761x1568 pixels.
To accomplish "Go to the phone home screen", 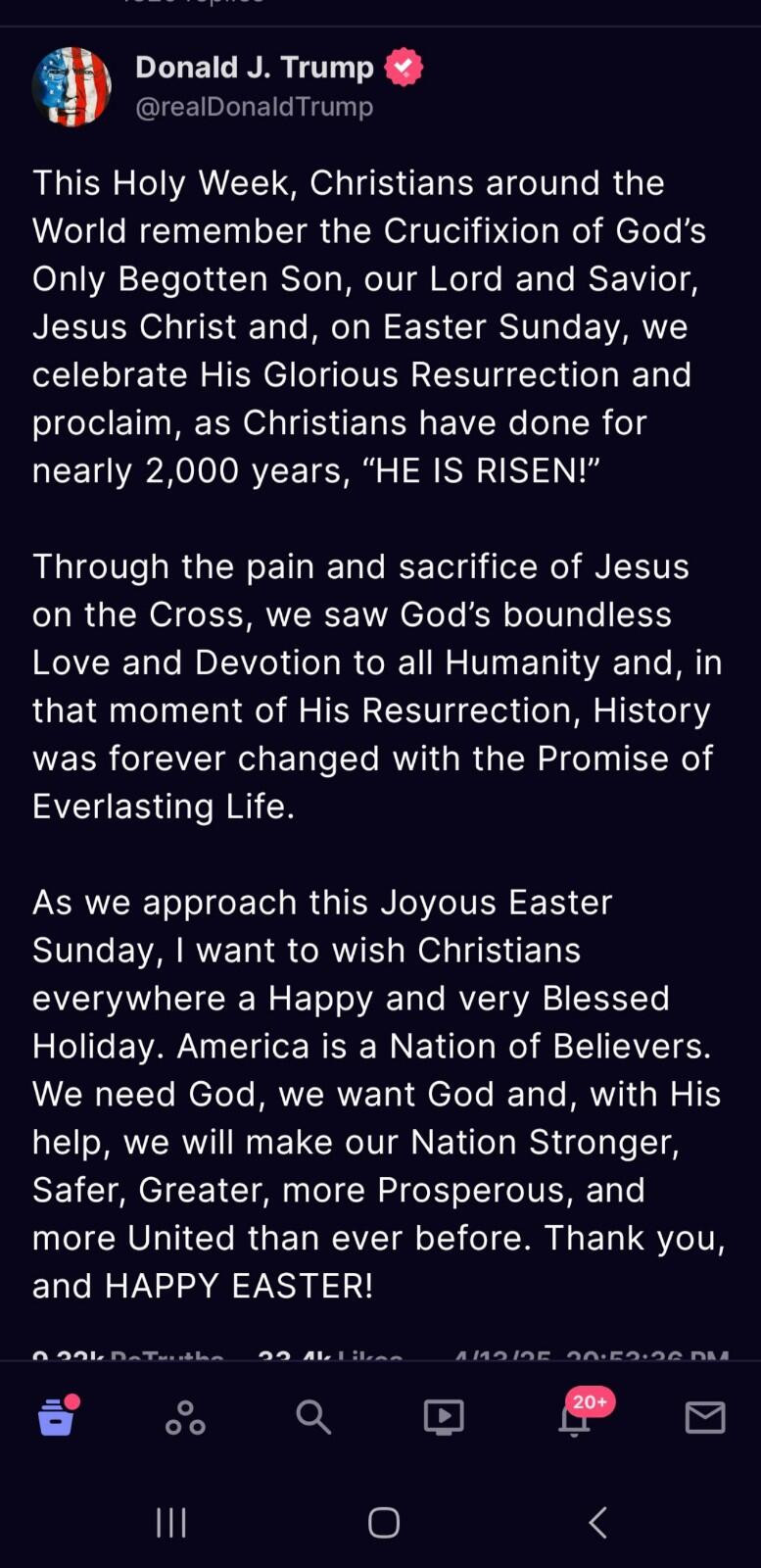I will 384,1522.
